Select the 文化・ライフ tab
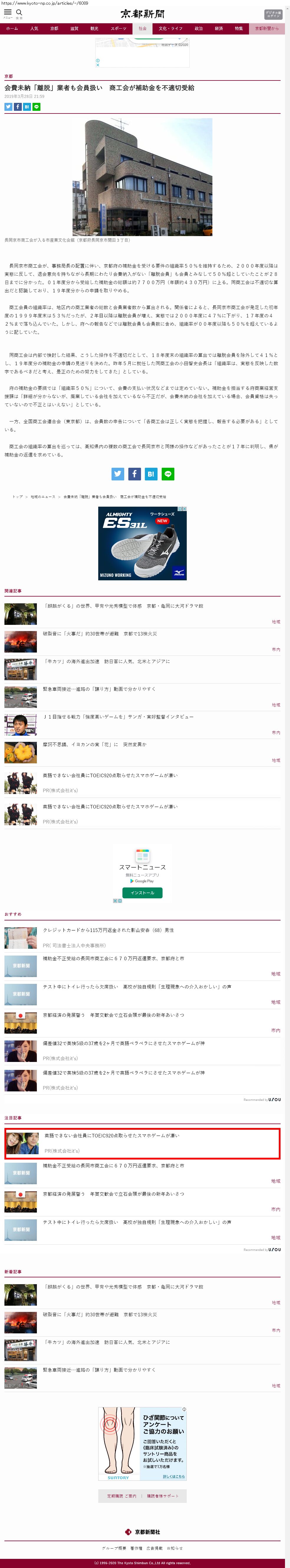Screen dimensions: 290x1568 pos(171,29)
